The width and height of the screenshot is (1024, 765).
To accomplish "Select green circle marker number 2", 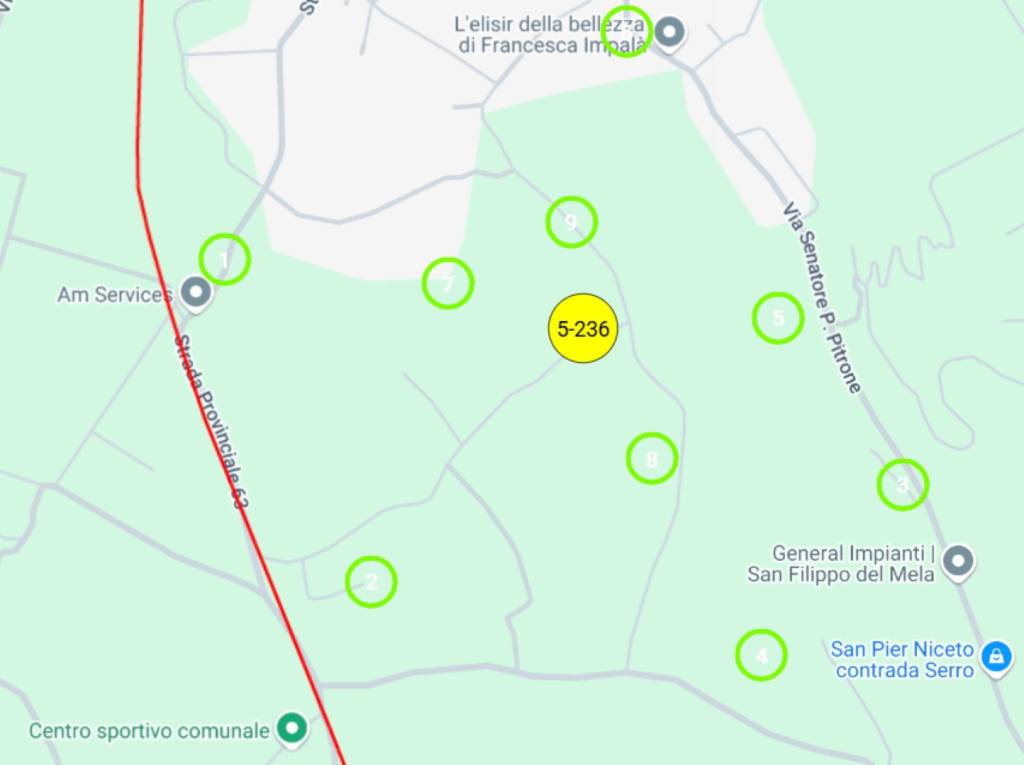I will coord(371,581).
